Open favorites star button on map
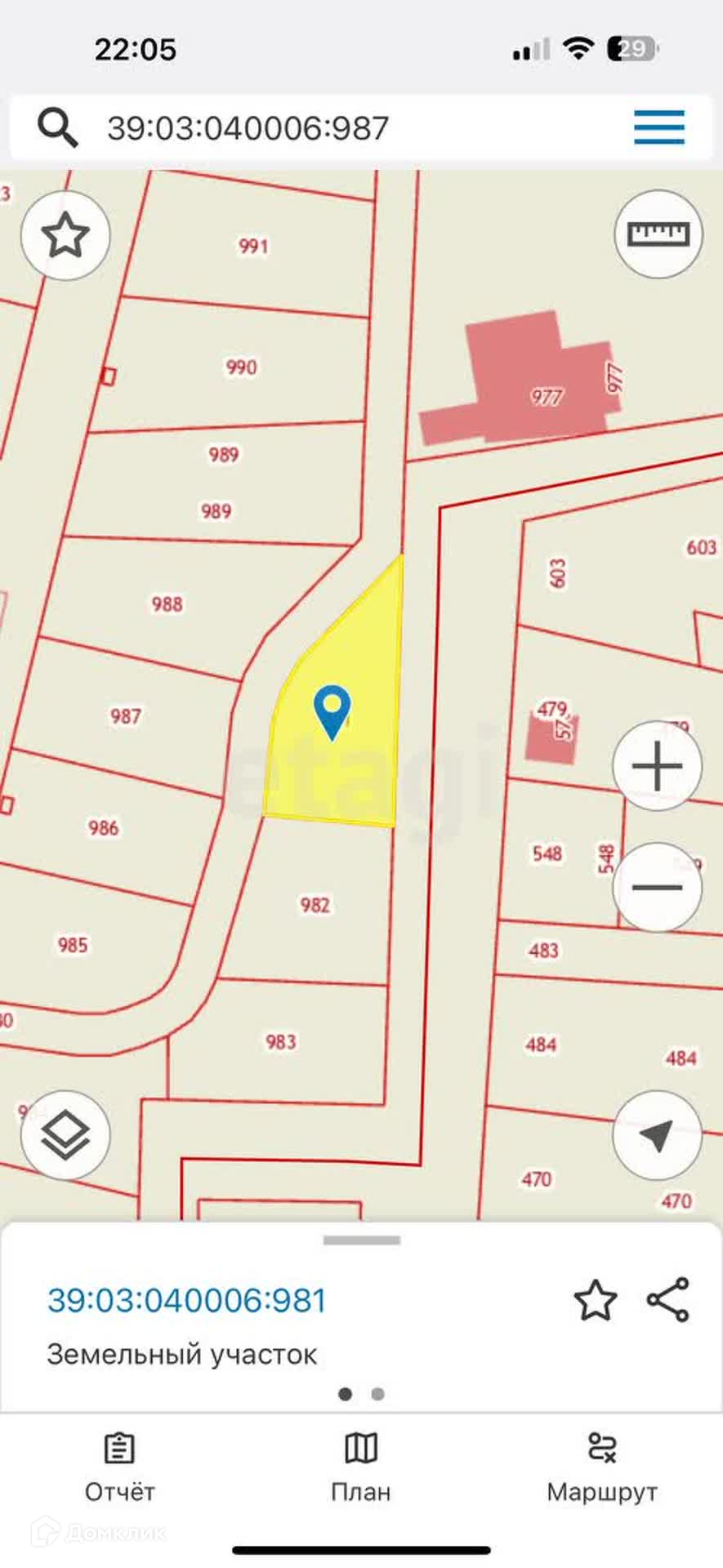Viewport: 723px width, 1568px height. pyautogui.click(x=65, y=236)
